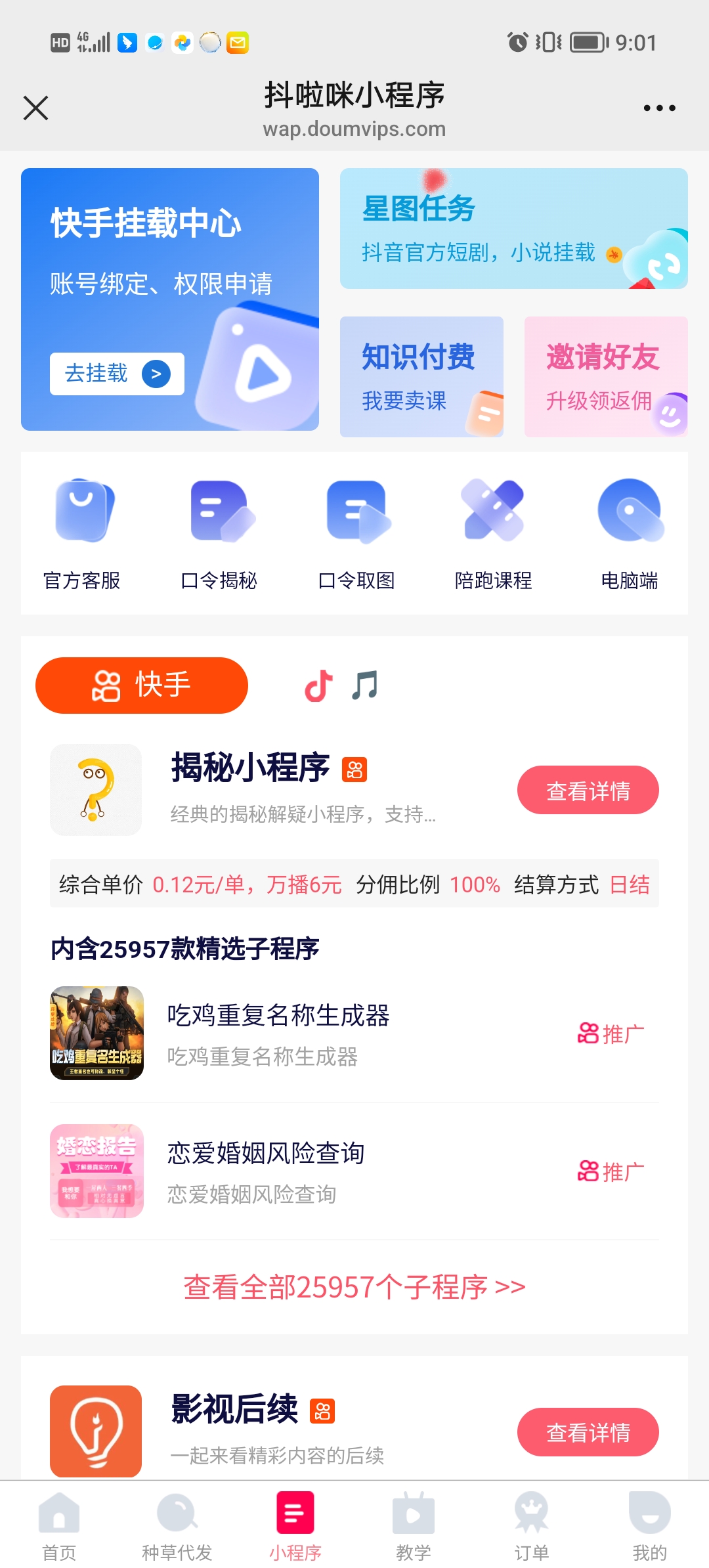The image size is (709, 1568).
Task: Open 查看全部25957个子程序 link
Action: point(354,1287)
